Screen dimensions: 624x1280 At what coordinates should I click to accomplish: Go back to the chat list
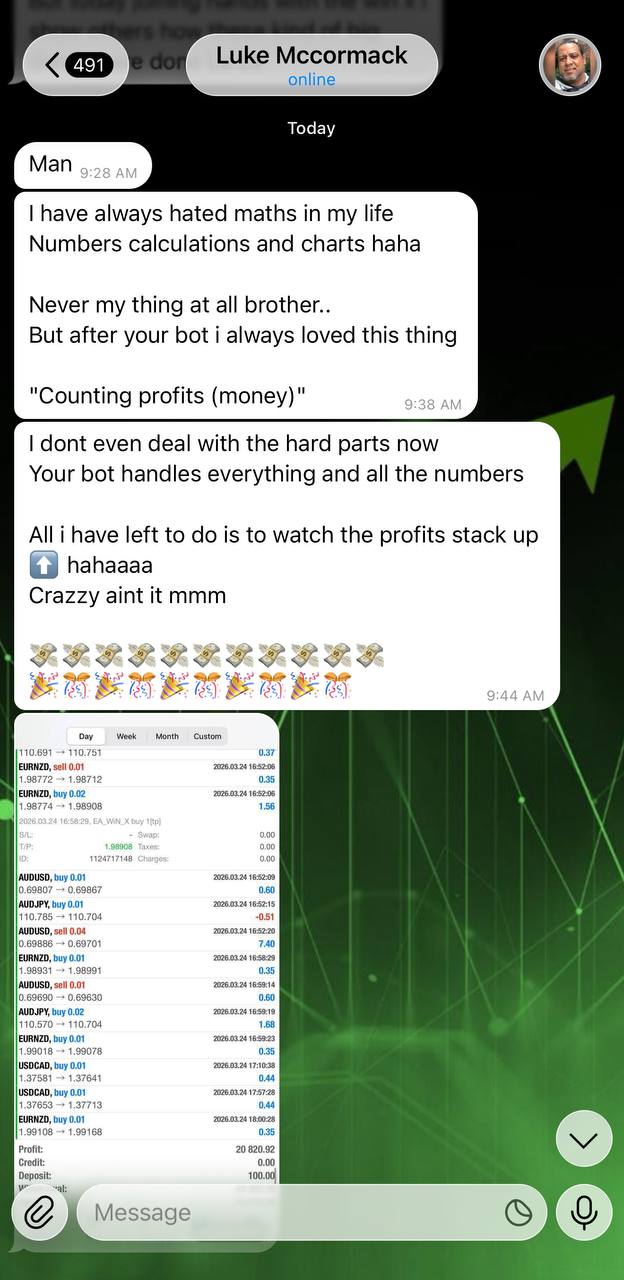[x=75, y=66]
